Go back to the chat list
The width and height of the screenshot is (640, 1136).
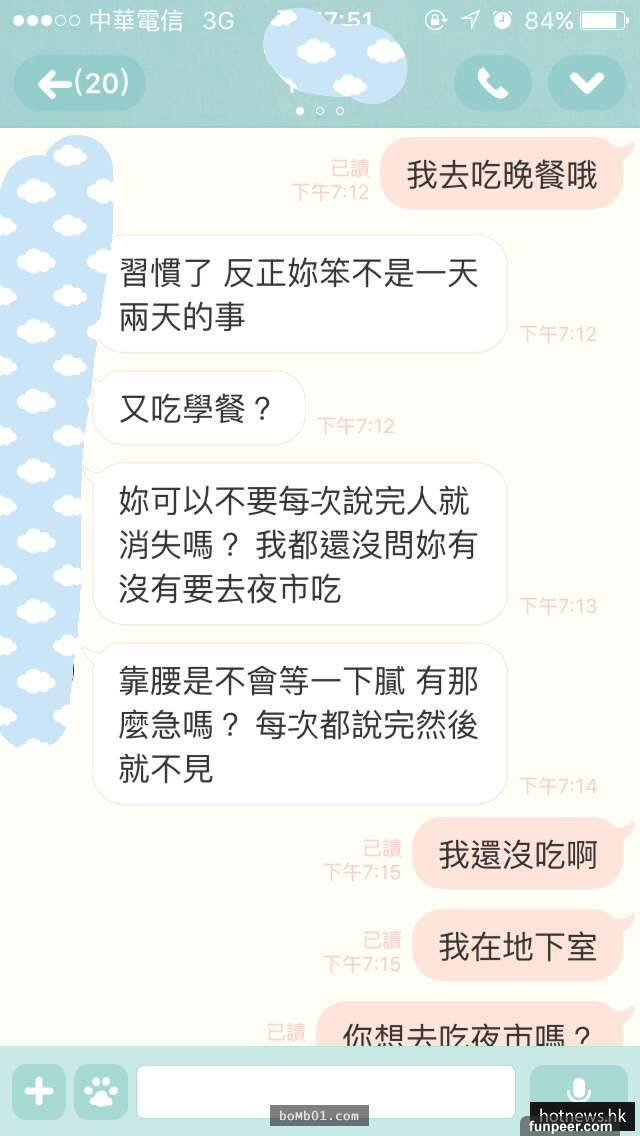[80, 83]
